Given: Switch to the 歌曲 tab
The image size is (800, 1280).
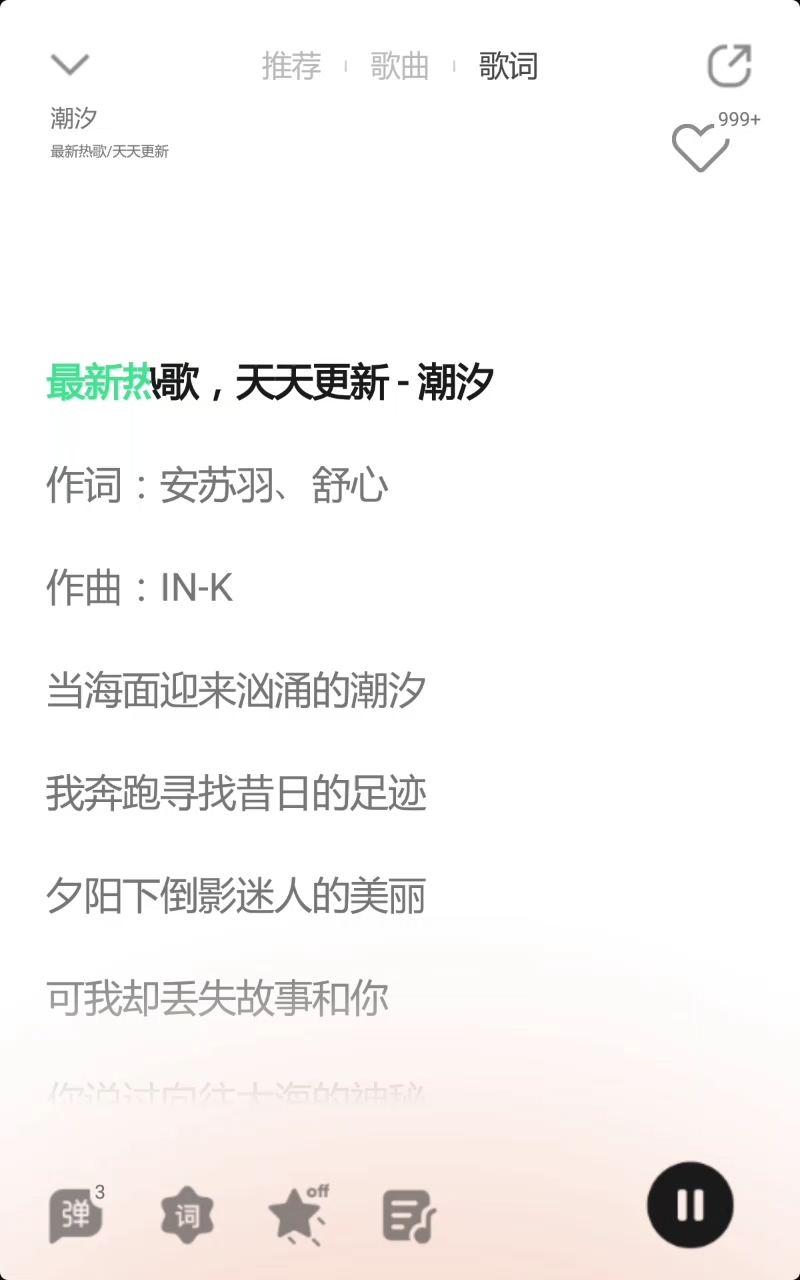Looking at the screenshot, I should coord(399,66).
